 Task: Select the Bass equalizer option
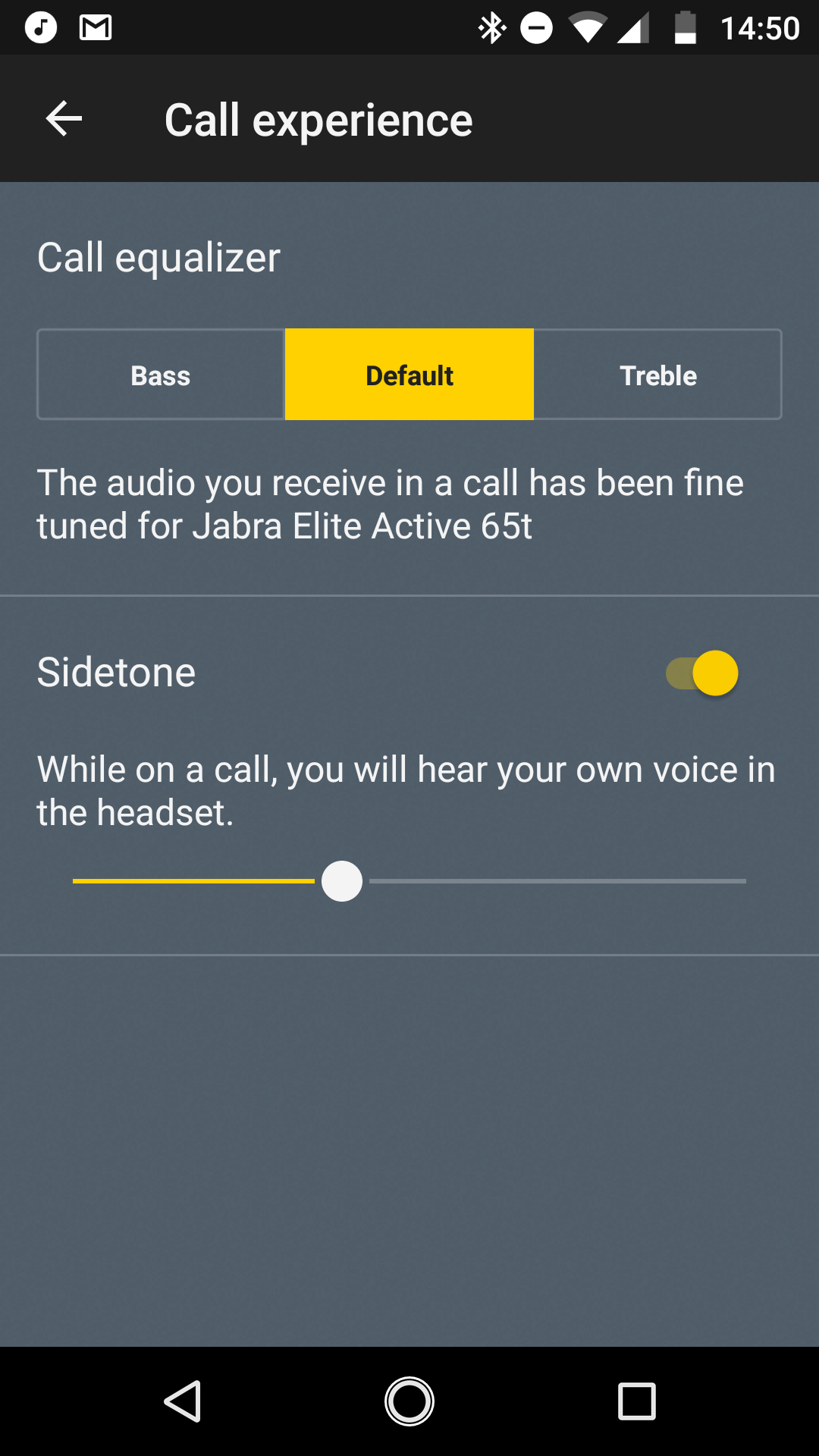(x=161, y=375)
